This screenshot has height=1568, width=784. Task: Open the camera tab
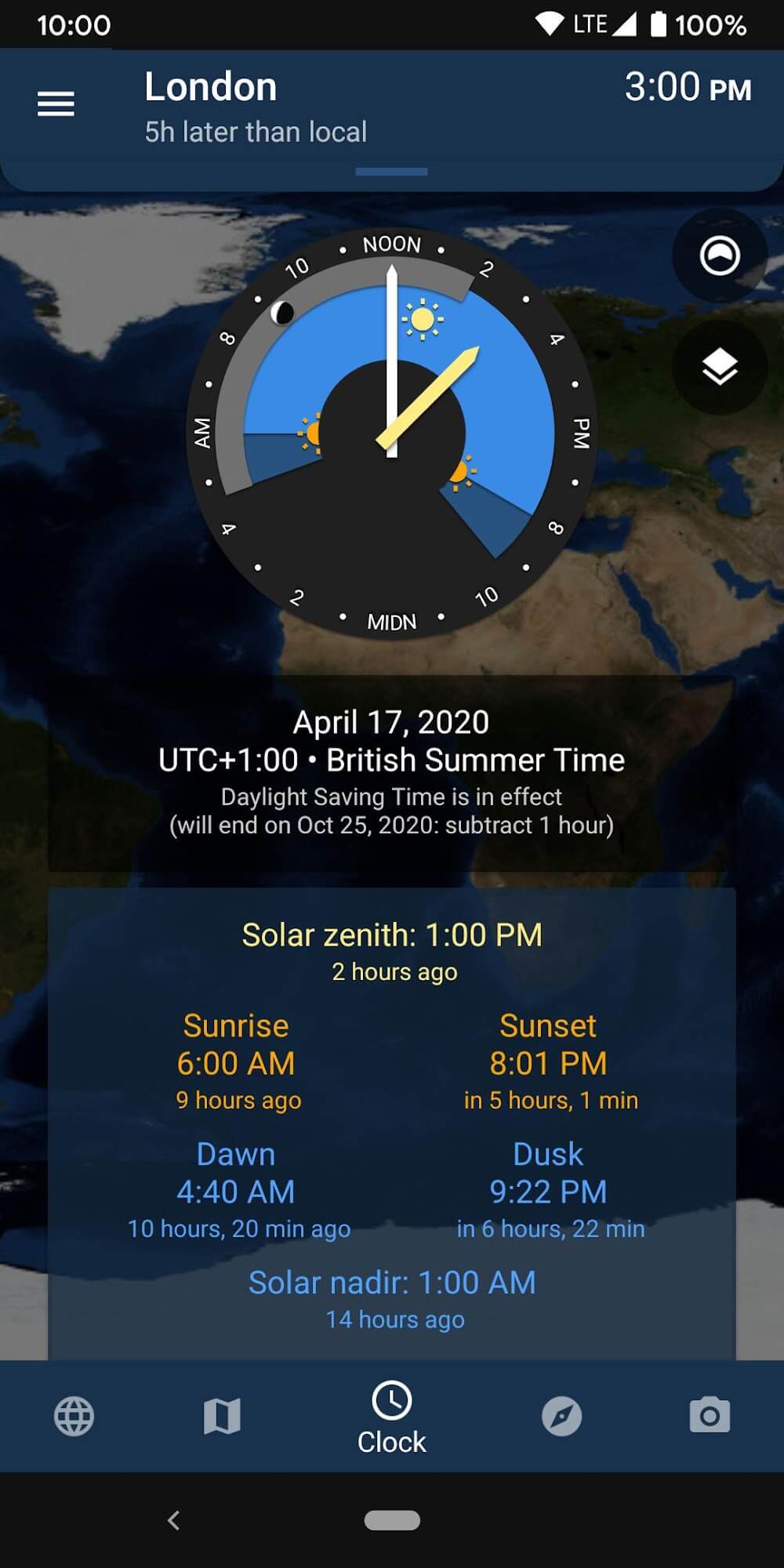(x=710, y=1416)
